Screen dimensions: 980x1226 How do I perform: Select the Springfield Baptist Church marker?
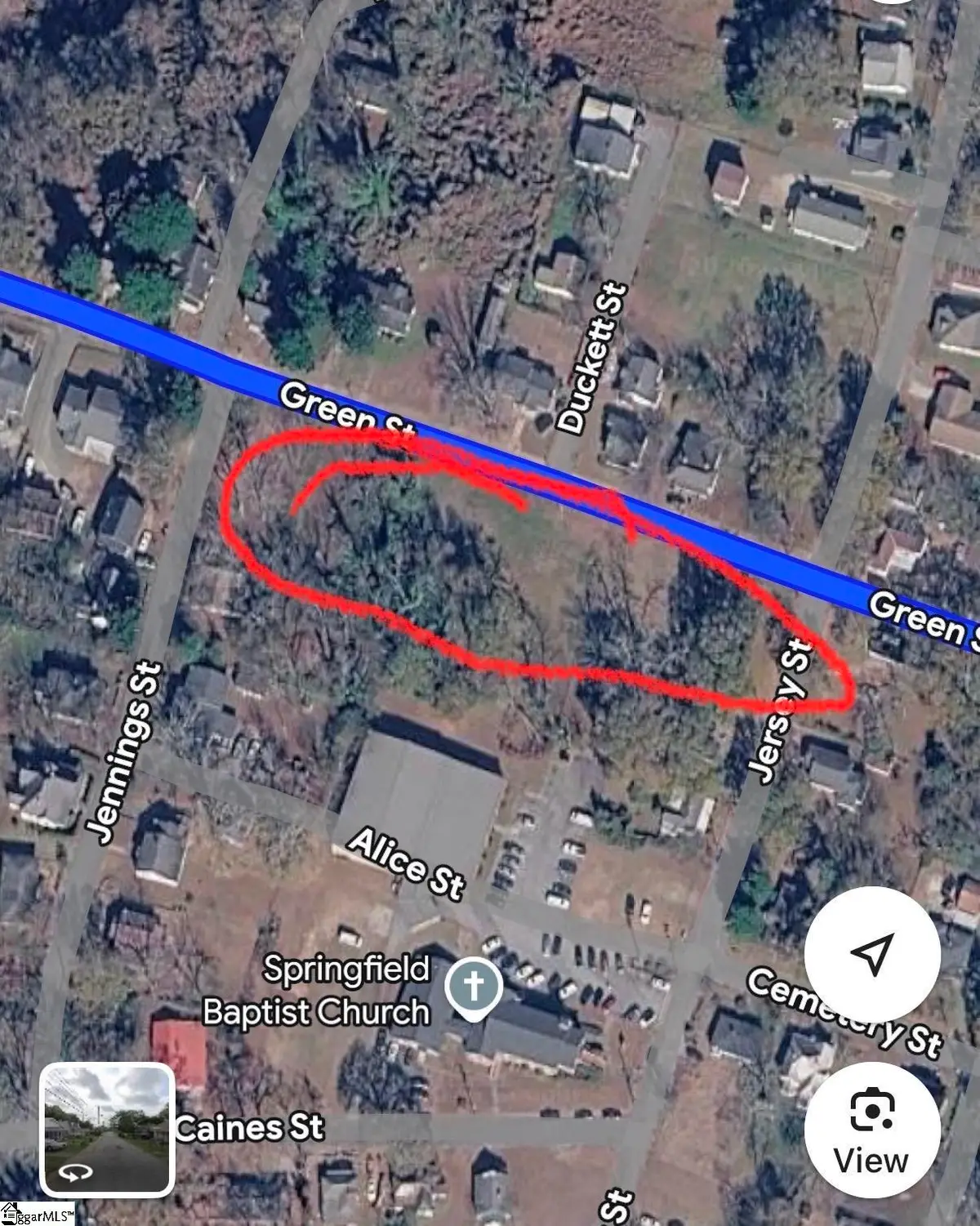click(x=473, y=987)
